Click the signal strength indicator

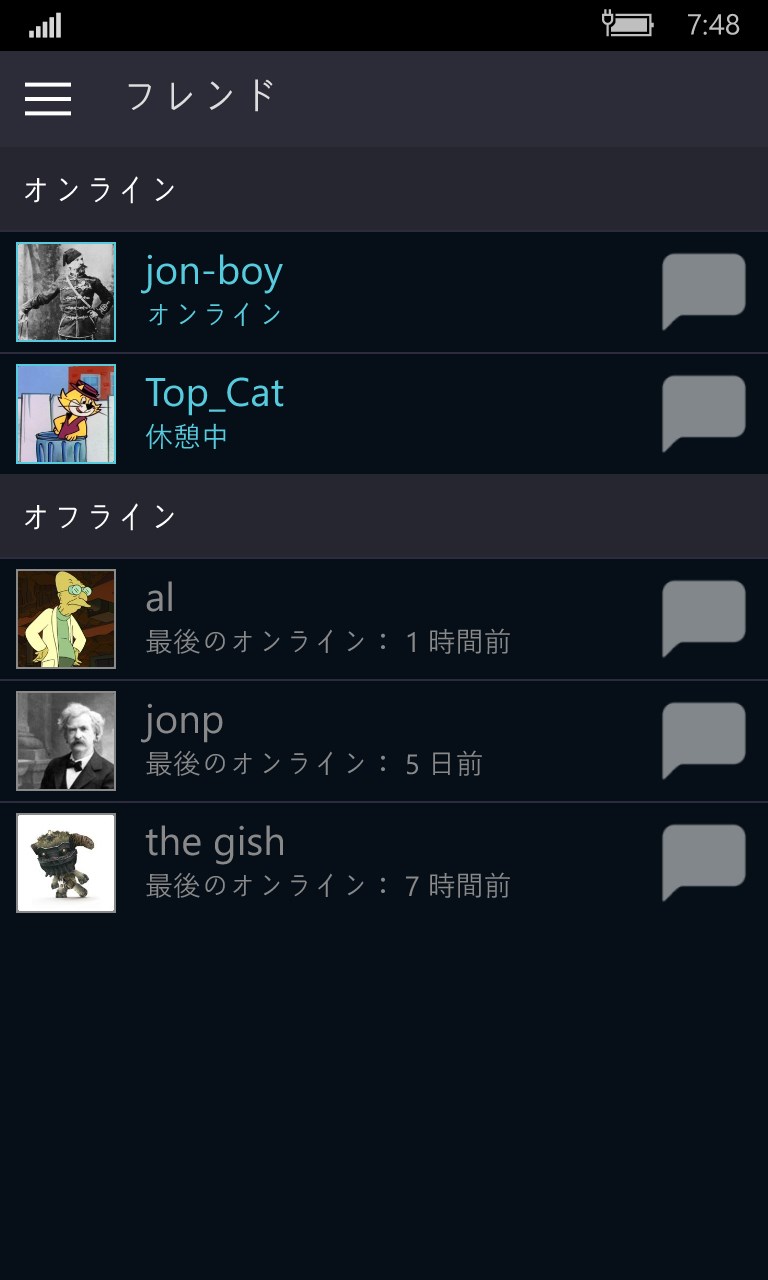46,25
